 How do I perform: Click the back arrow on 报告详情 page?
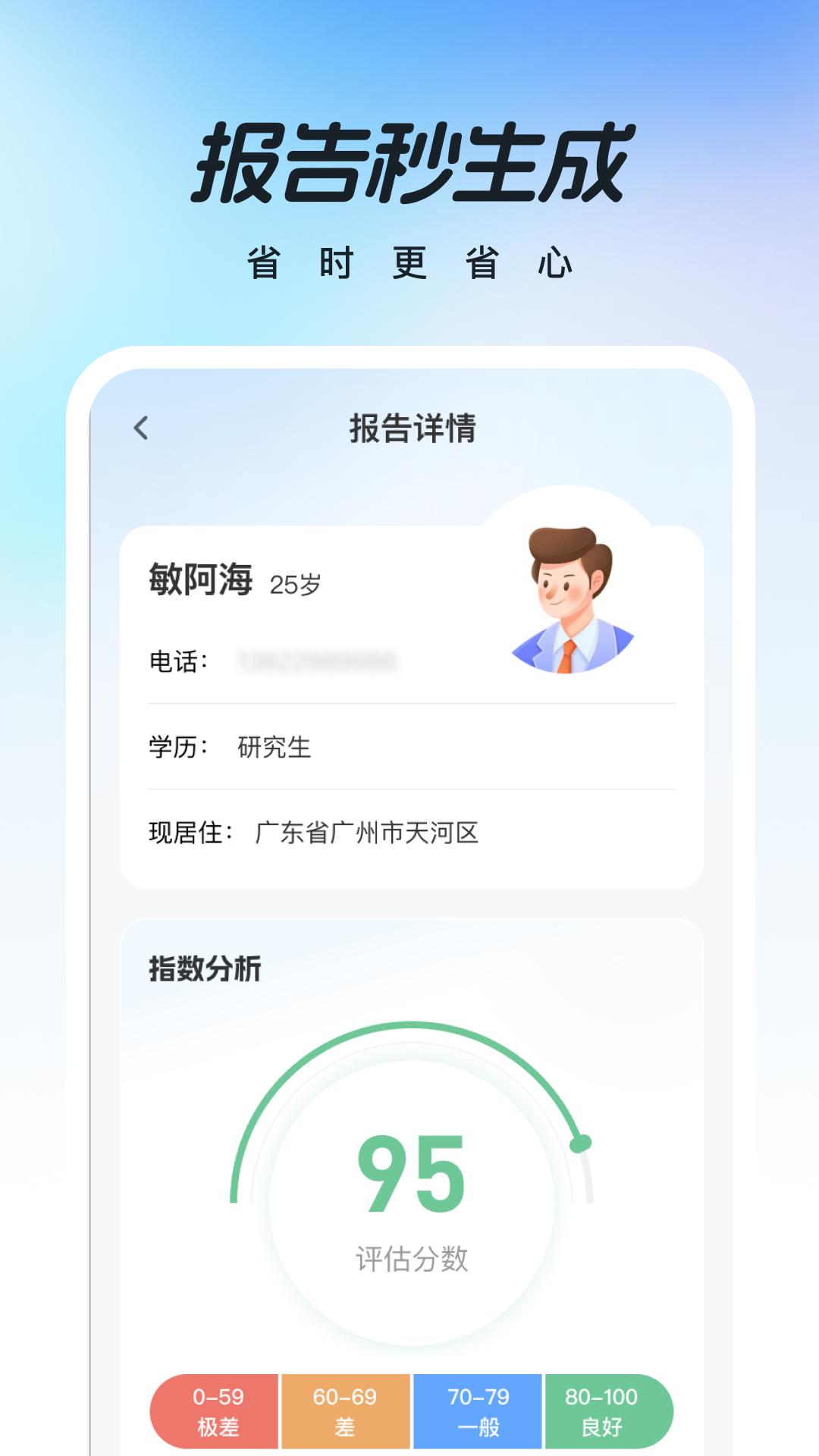click(139, 428)
